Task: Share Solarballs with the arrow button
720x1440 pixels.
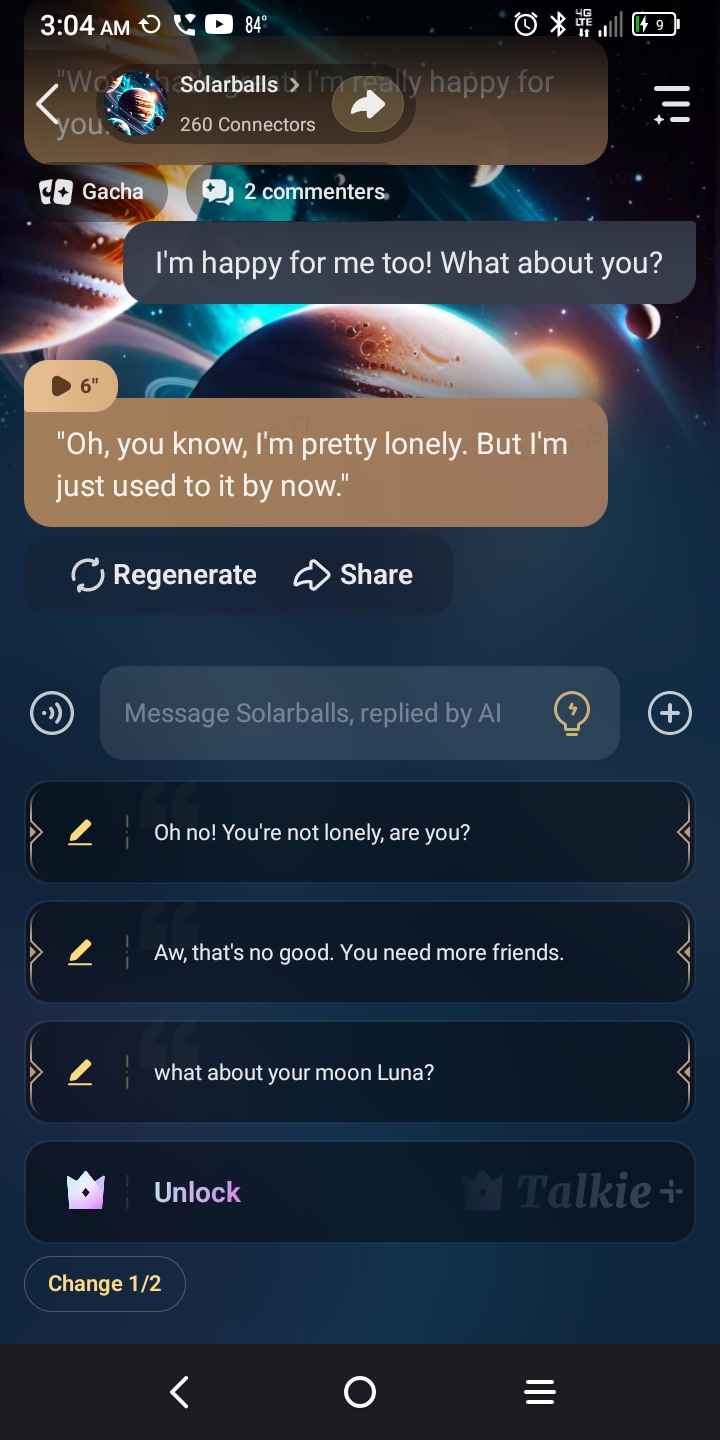Action: pos(367,104)
